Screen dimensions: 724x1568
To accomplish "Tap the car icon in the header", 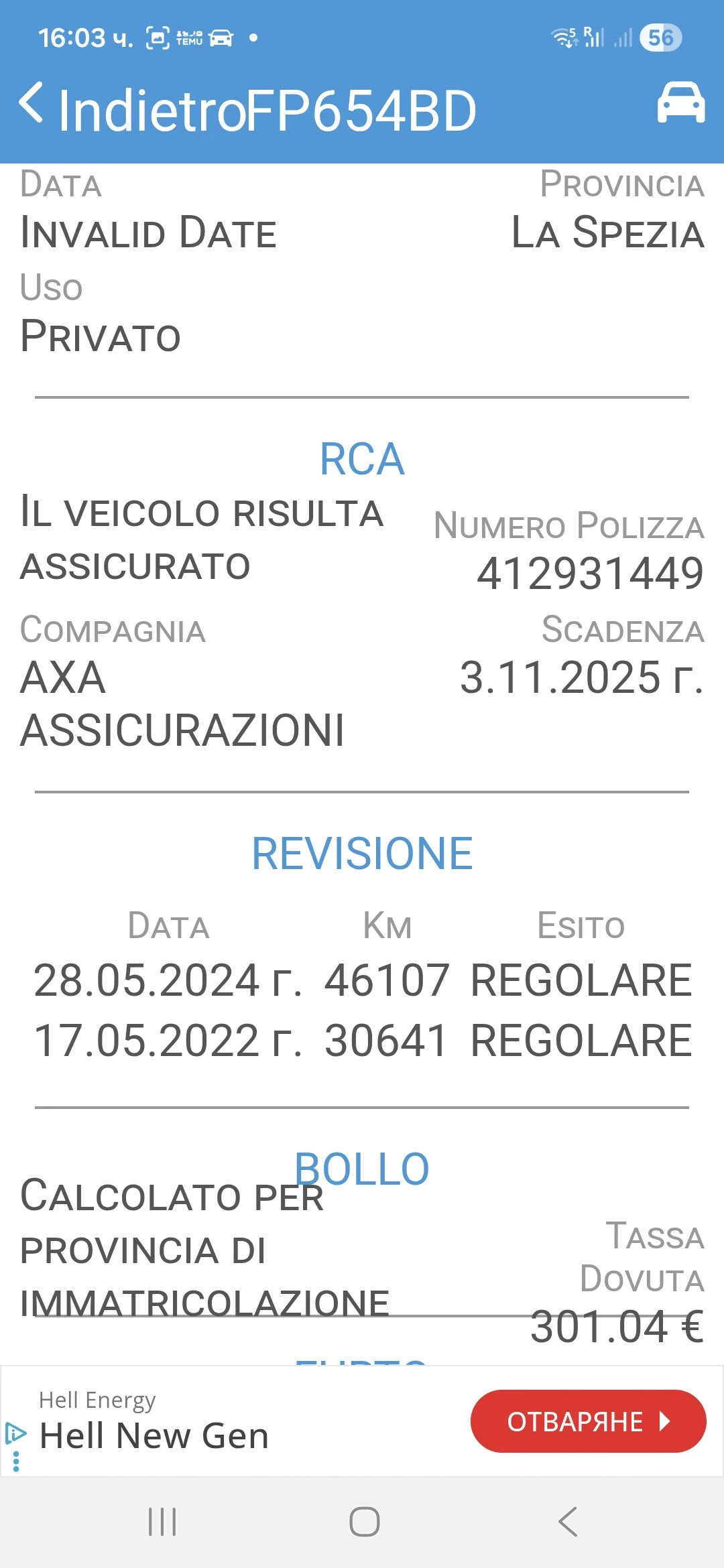I will click(680, 104).
